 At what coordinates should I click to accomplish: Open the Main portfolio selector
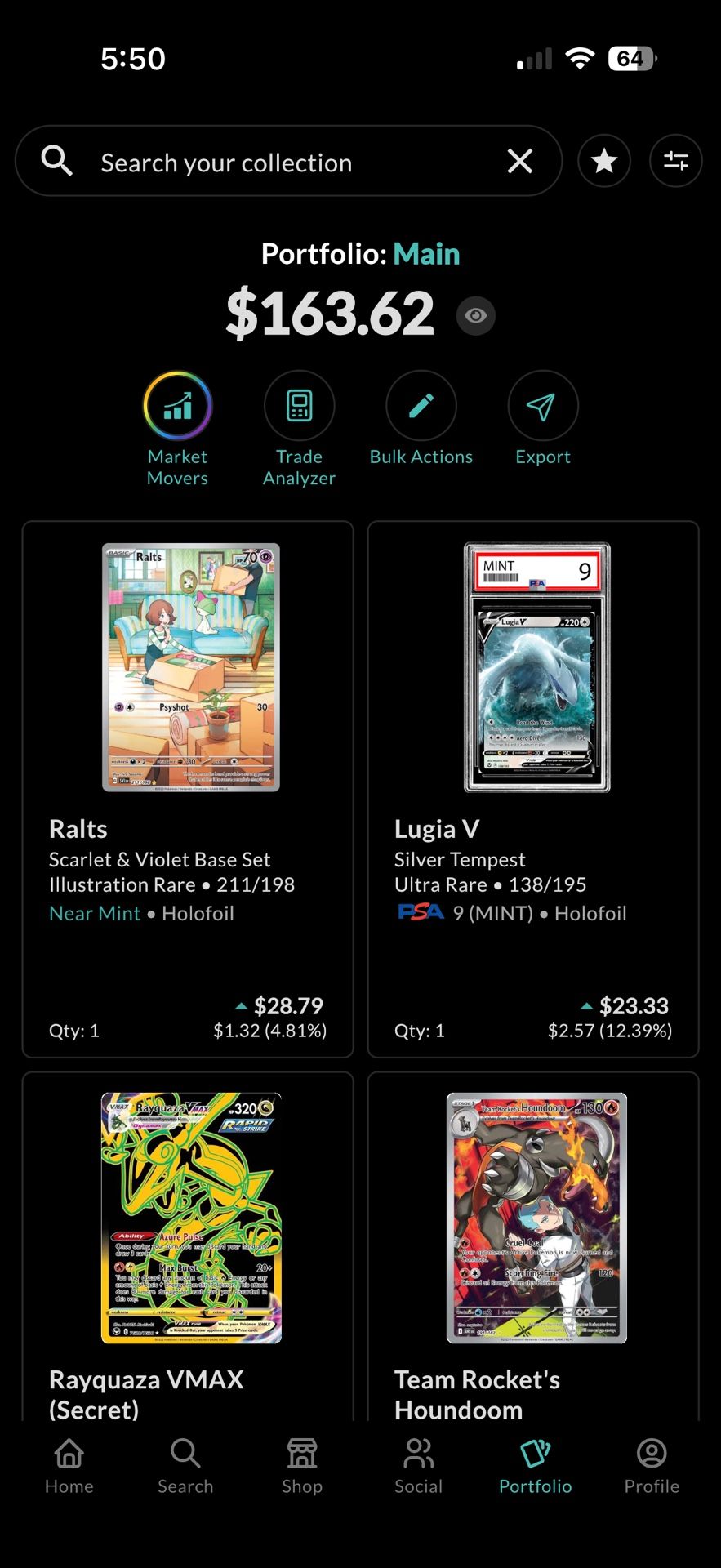[x=427, y=254]
